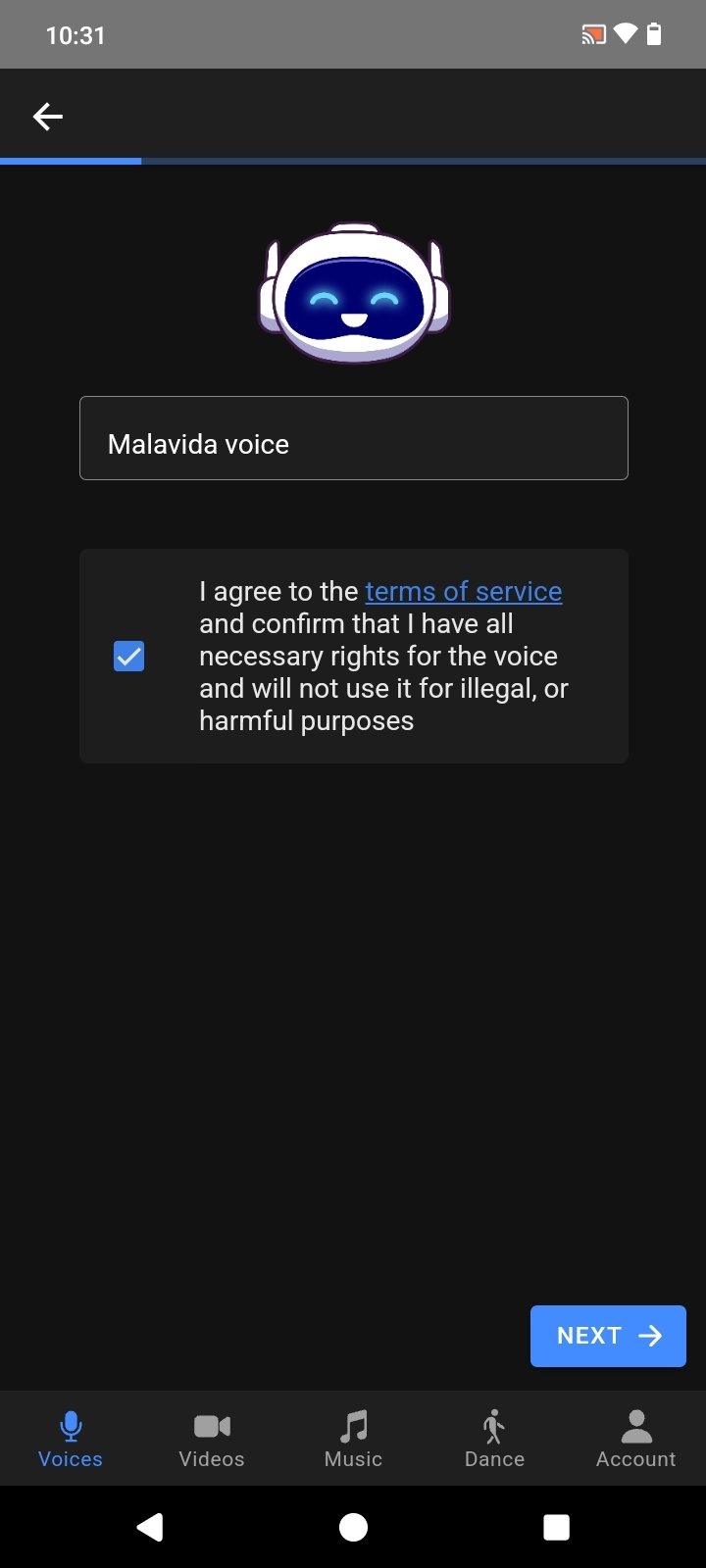Continue with the NEXT button
This screenshot has height=1568, width=706.
(607, 1336)
